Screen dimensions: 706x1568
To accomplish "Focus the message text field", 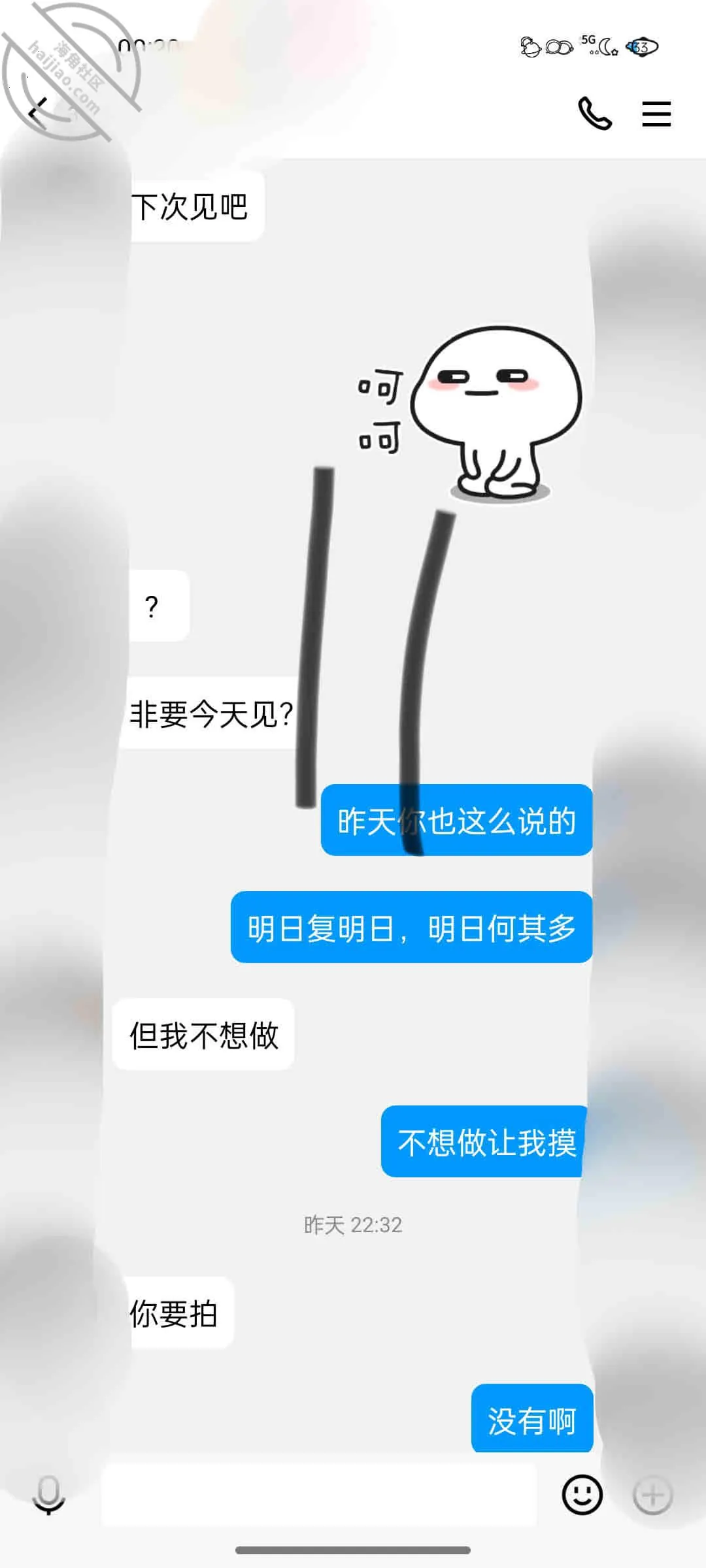I will click(319, 1495).
